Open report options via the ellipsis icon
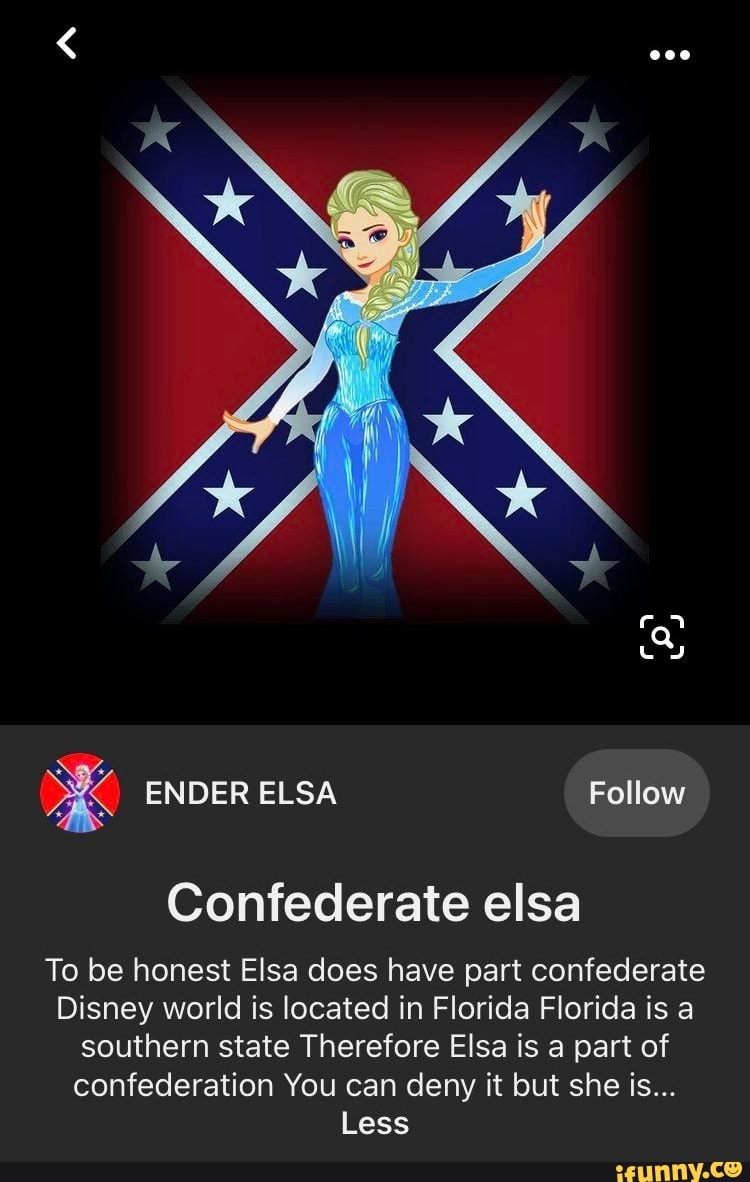Image resolution: width=750 pixels, height=1182 pixels. pyautogui.click(x=668, y=54)
